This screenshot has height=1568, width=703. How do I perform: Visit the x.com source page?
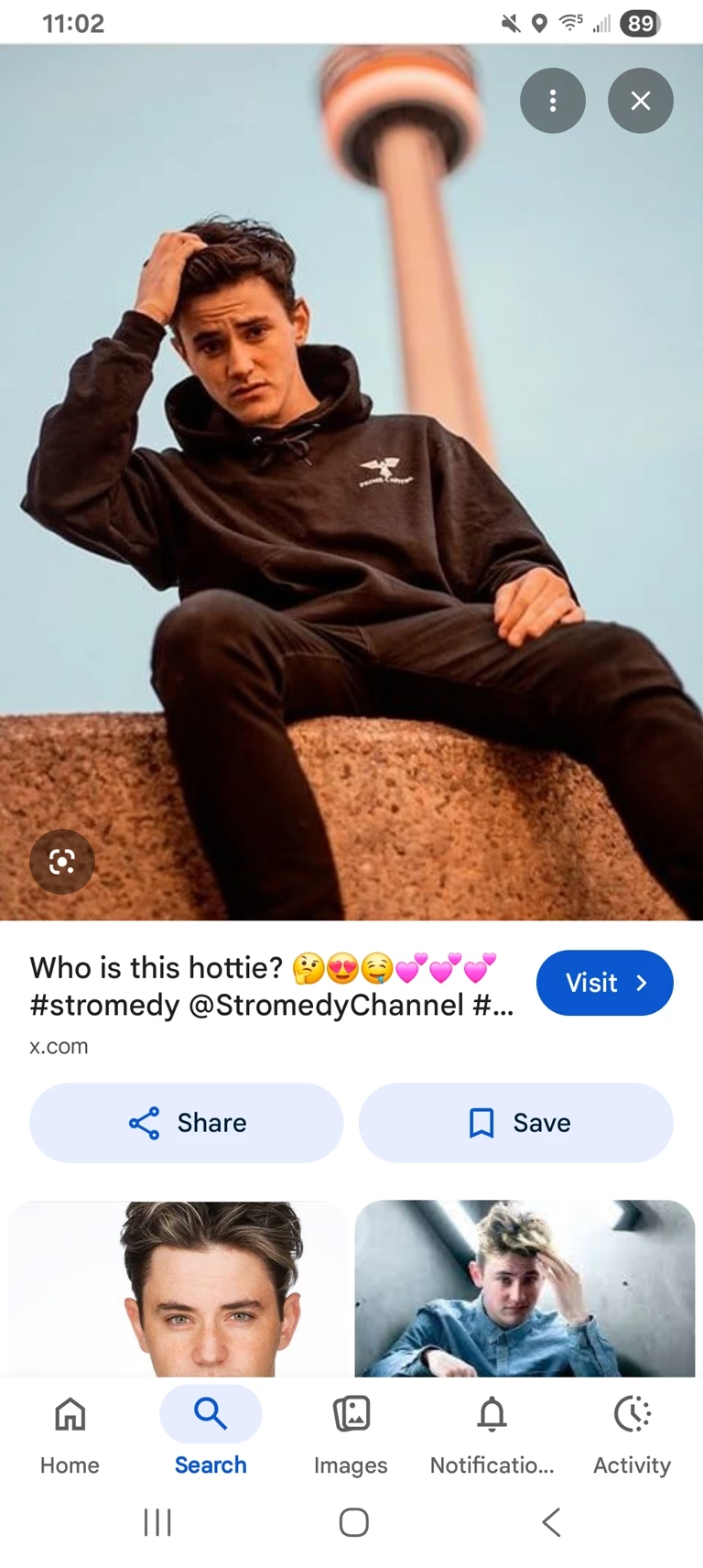click(x=604, y=983)
